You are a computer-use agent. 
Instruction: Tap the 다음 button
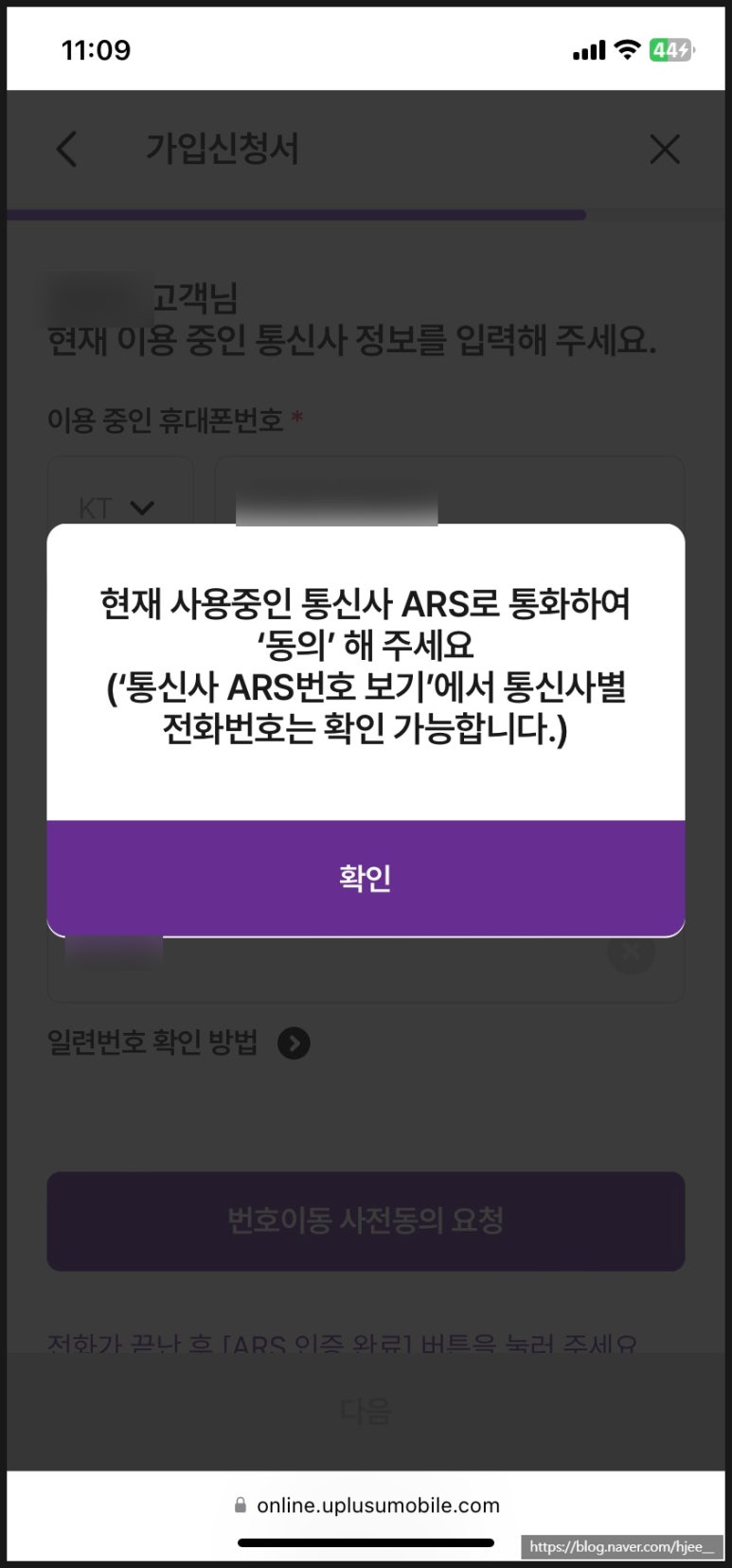[366, 1411]
